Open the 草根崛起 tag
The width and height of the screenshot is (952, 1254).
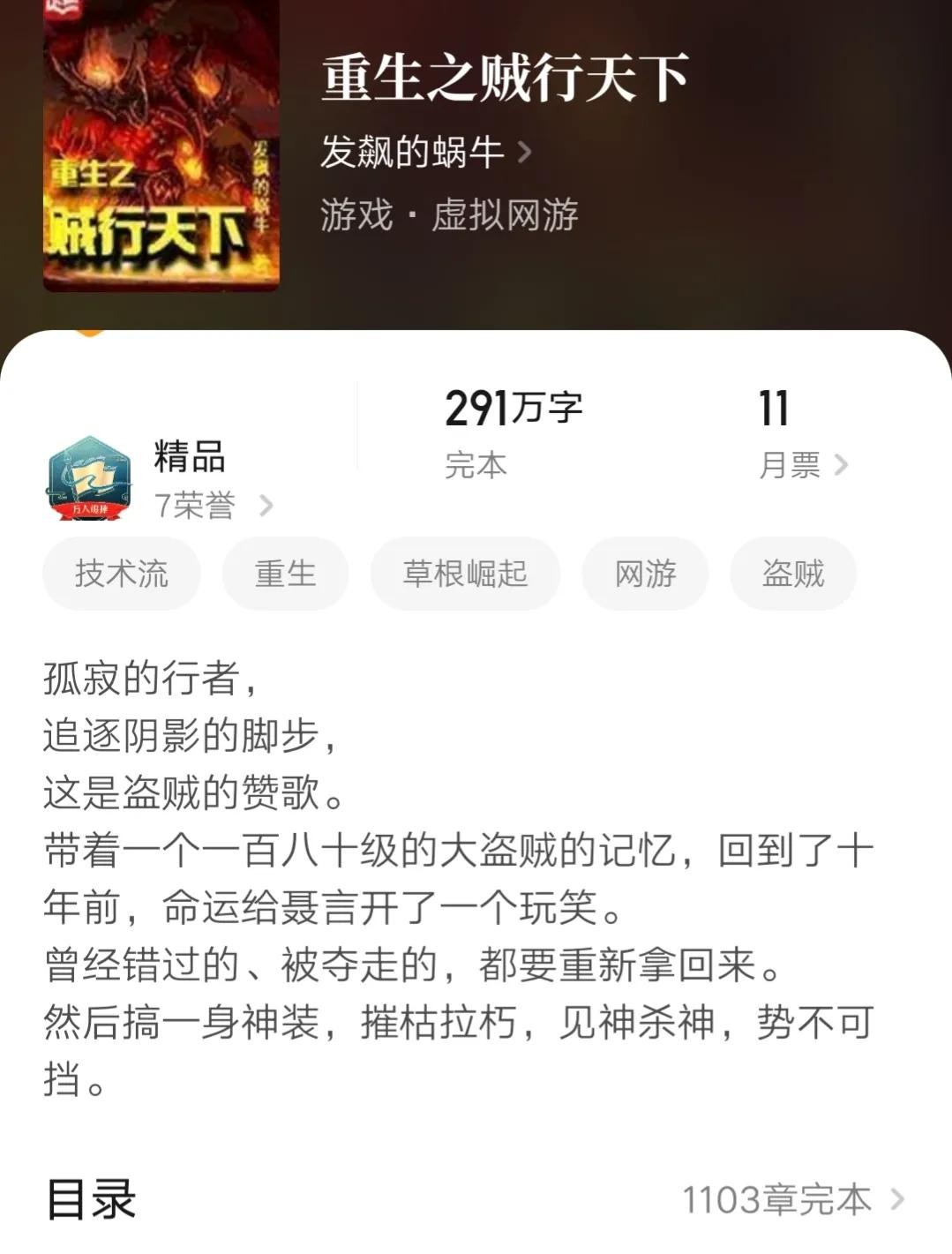(465, 574)
